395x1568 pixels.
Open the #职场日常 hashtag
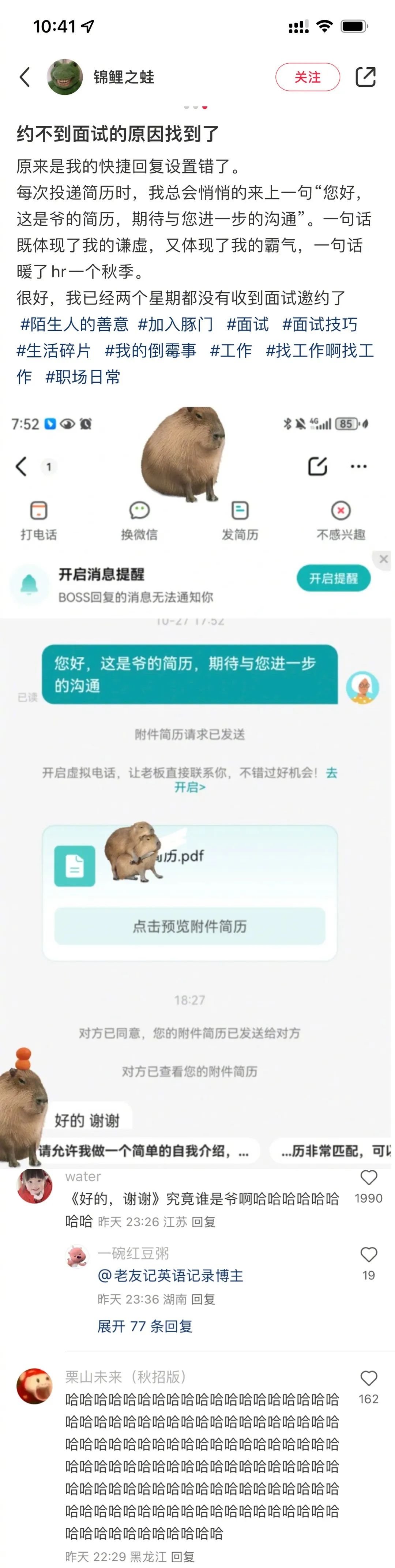(83, 377)
